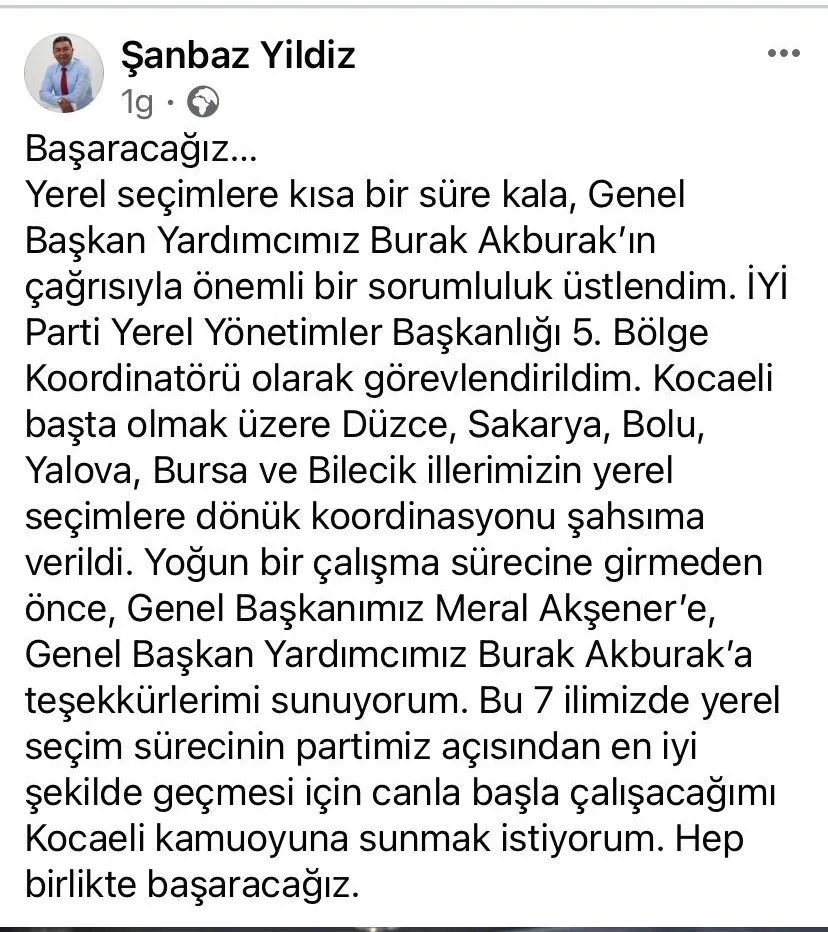Screen dimensions: 828x932
Task: Open Şanbaz Yildiz's profile picture
Action: pos(64,73)
